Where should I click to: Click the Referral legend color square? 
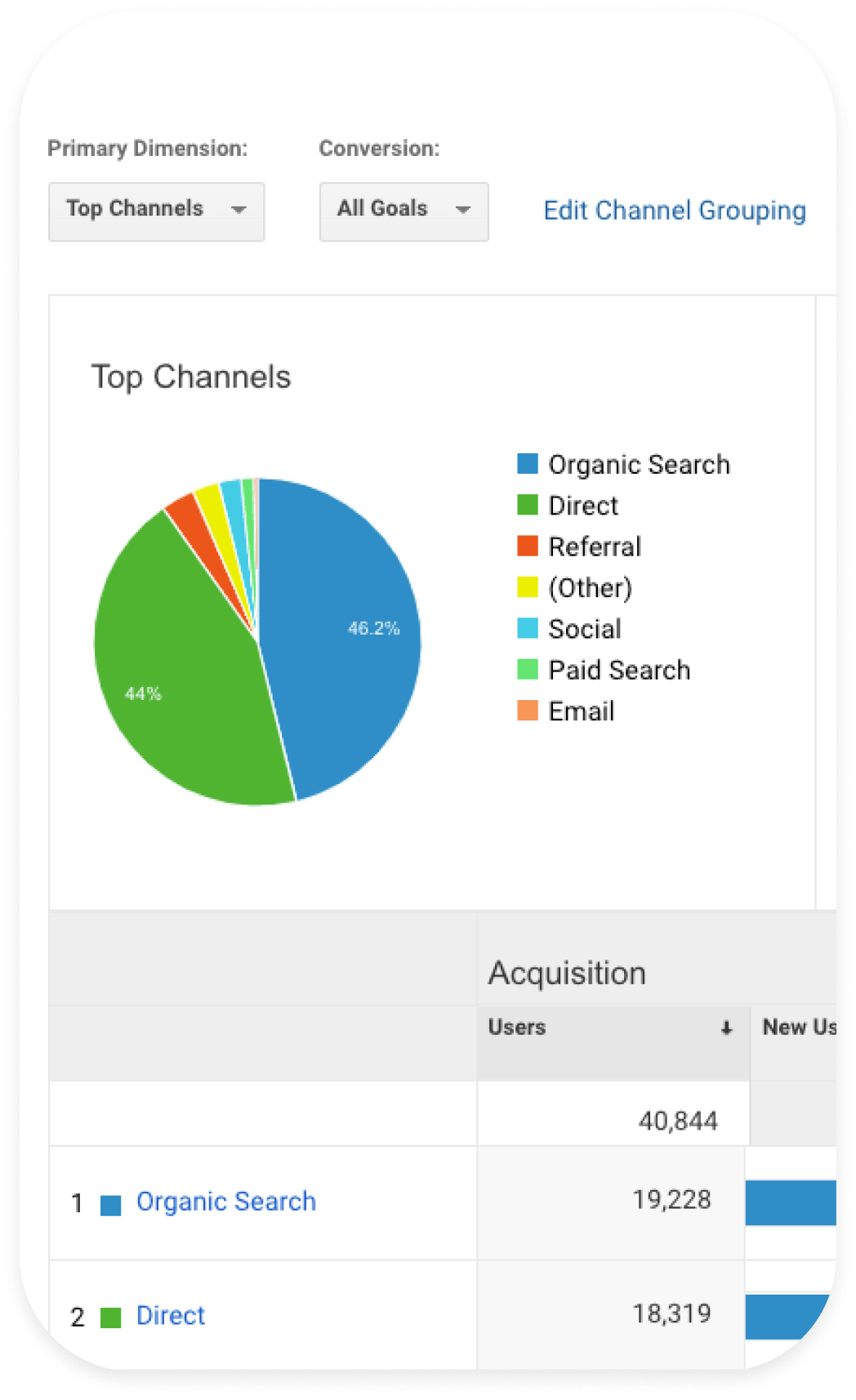(x=527, y=546)
